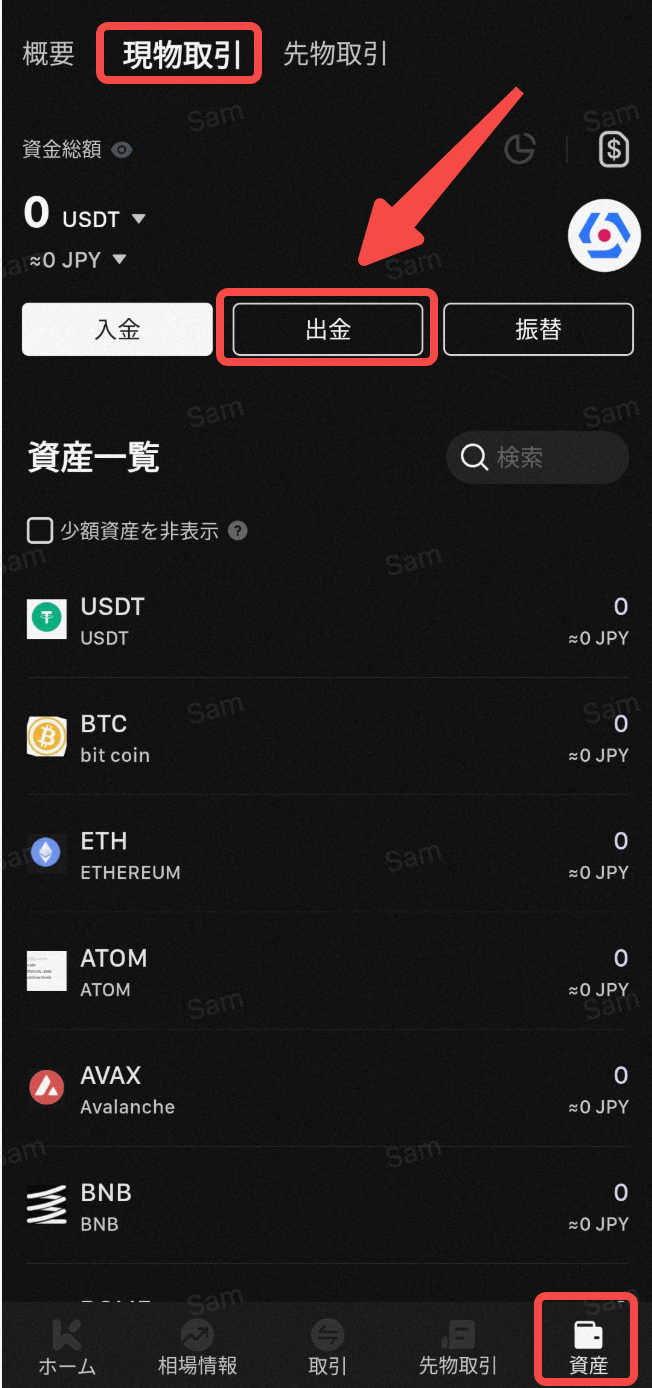
Task: Select the 現物取引 tab
Action: (x=181, y=55)
